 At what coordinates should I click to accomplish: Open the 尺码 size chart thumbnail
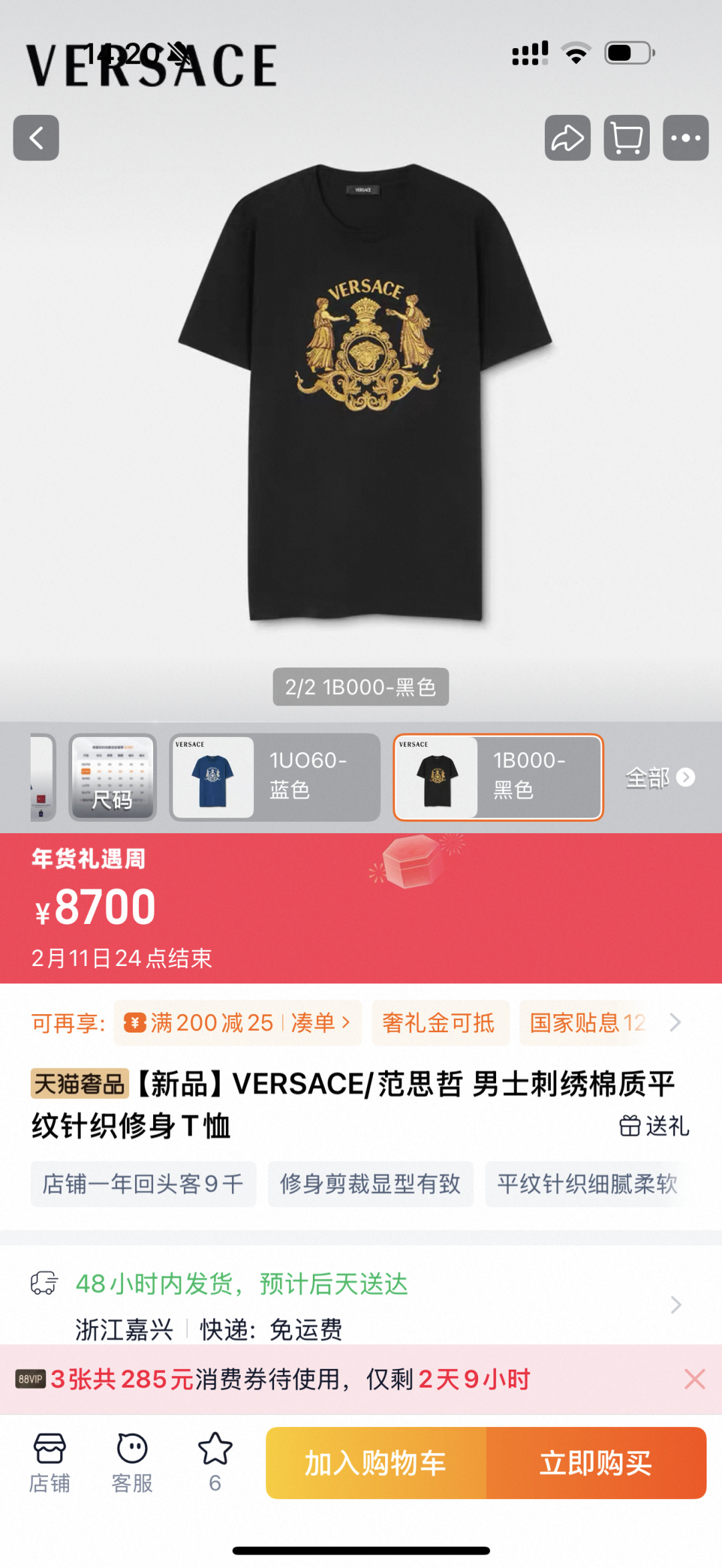pos(112,777)
